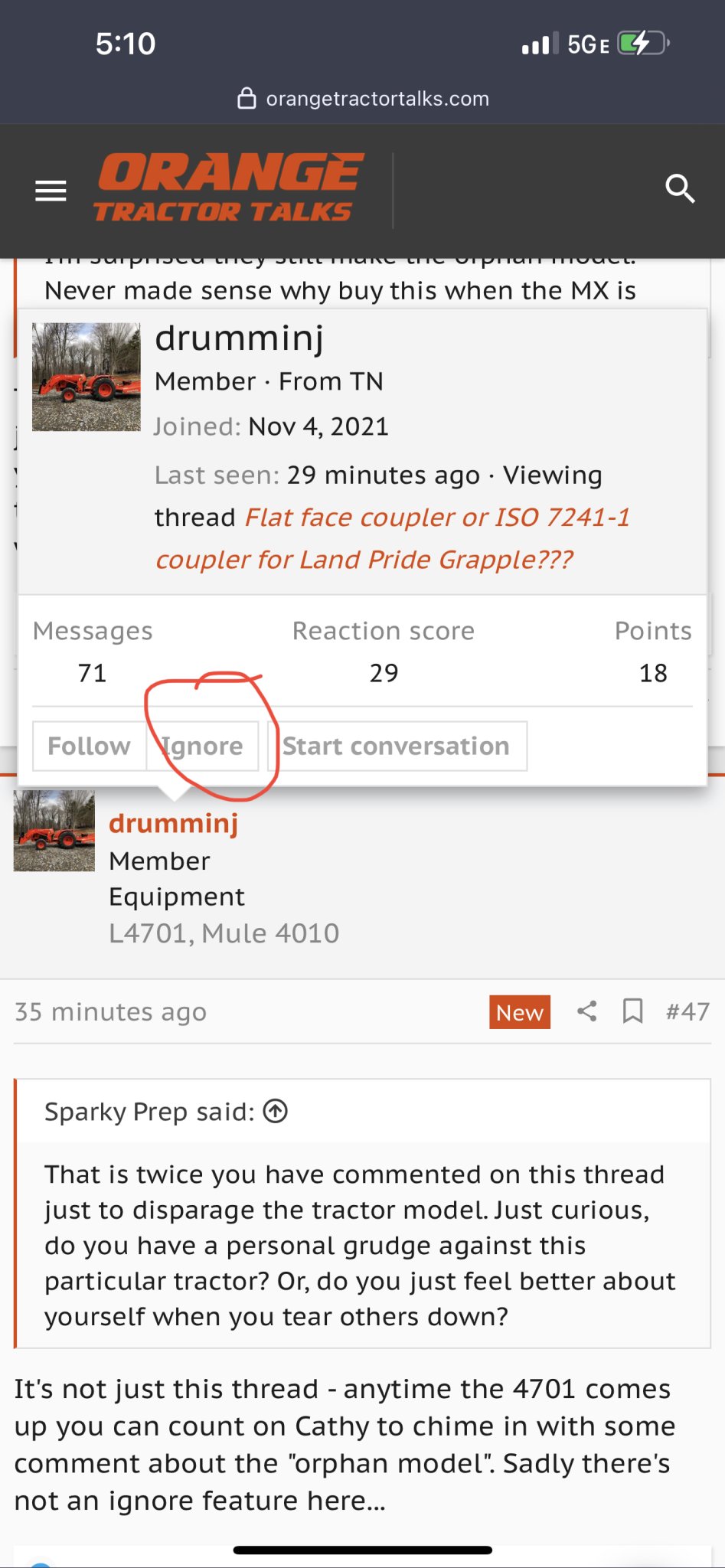Open the hamburger navigation menu
The width and height of the screenshot is (725, 1568).
[x=51, y=190]
